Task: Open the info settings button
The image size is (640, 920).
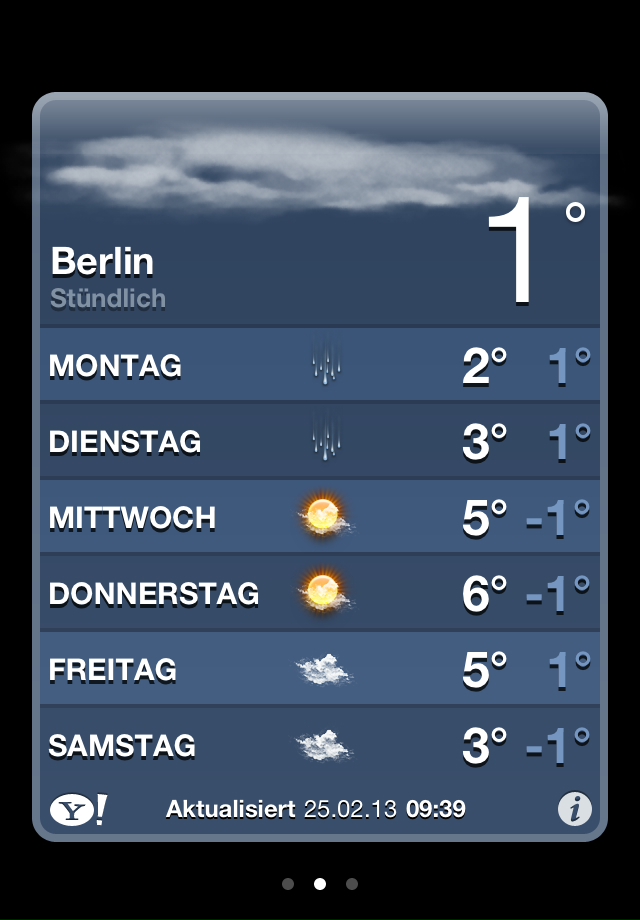Action: pyautogui.click(x=574, y=809)
